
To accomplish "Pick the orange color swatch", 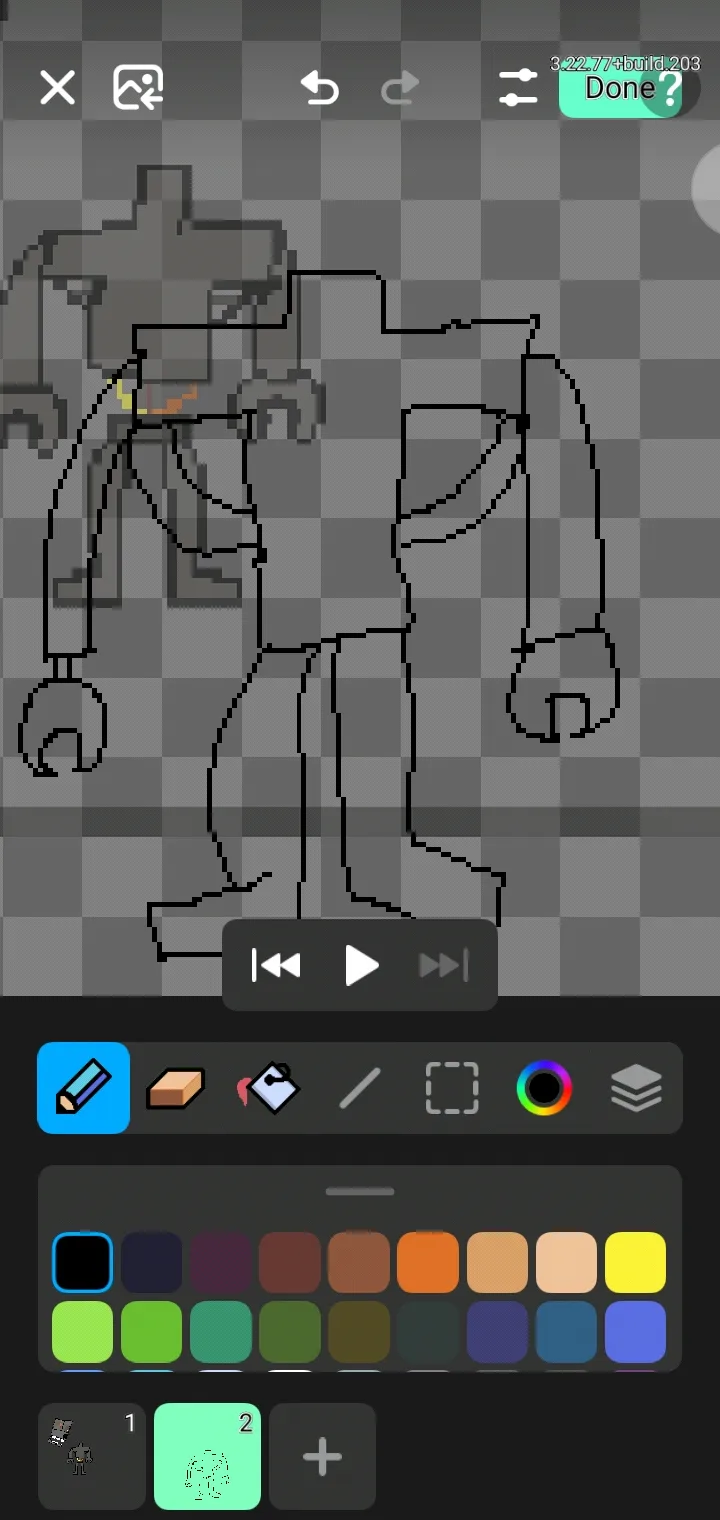I will point(428,1263).
